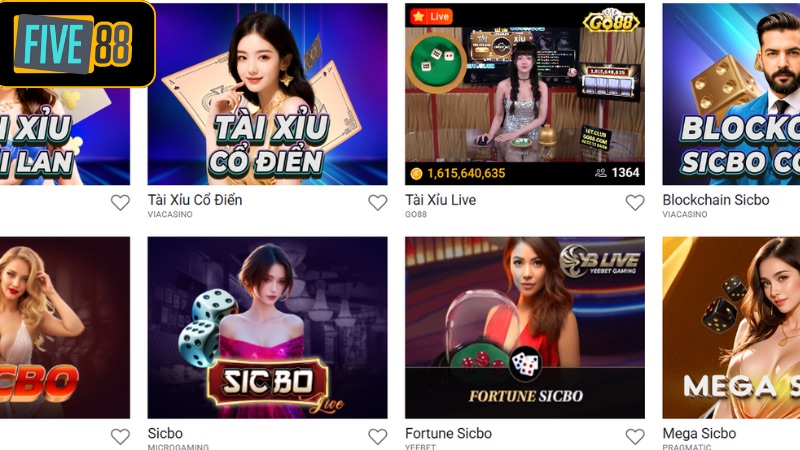Open the Blockchain Sicbo game
This screenshot has height=450, width=800.
click(x=731, y=94)
